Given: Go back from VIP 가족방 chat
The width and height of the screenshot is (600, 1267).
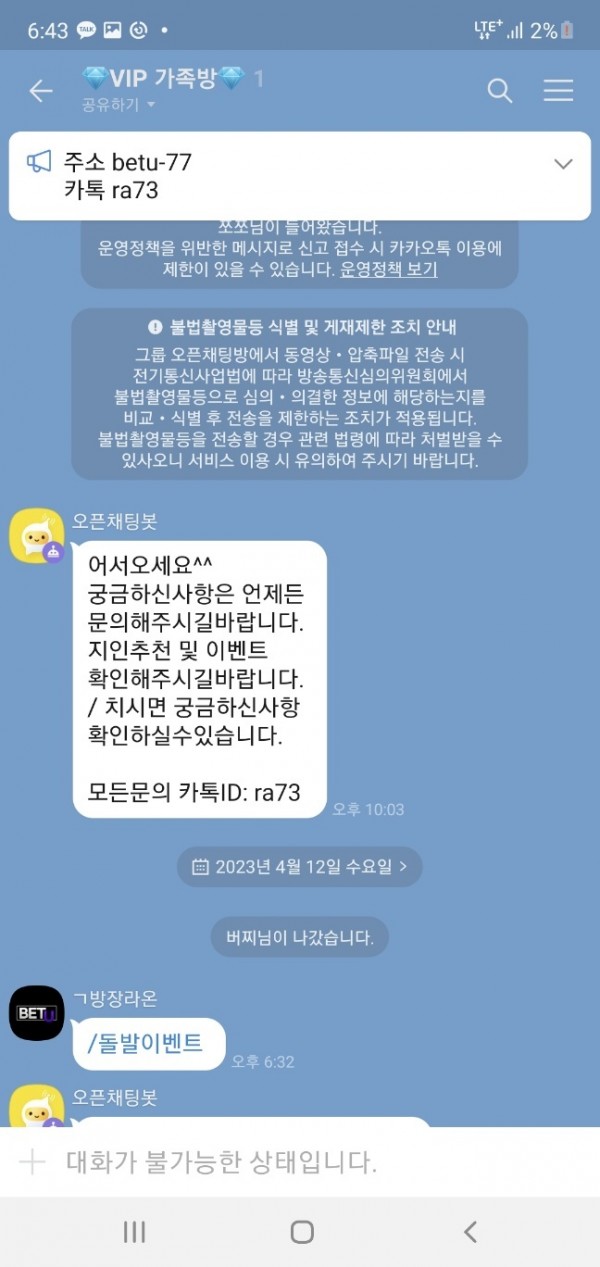Looking at the screenshot, I should [x=40, y=91].
